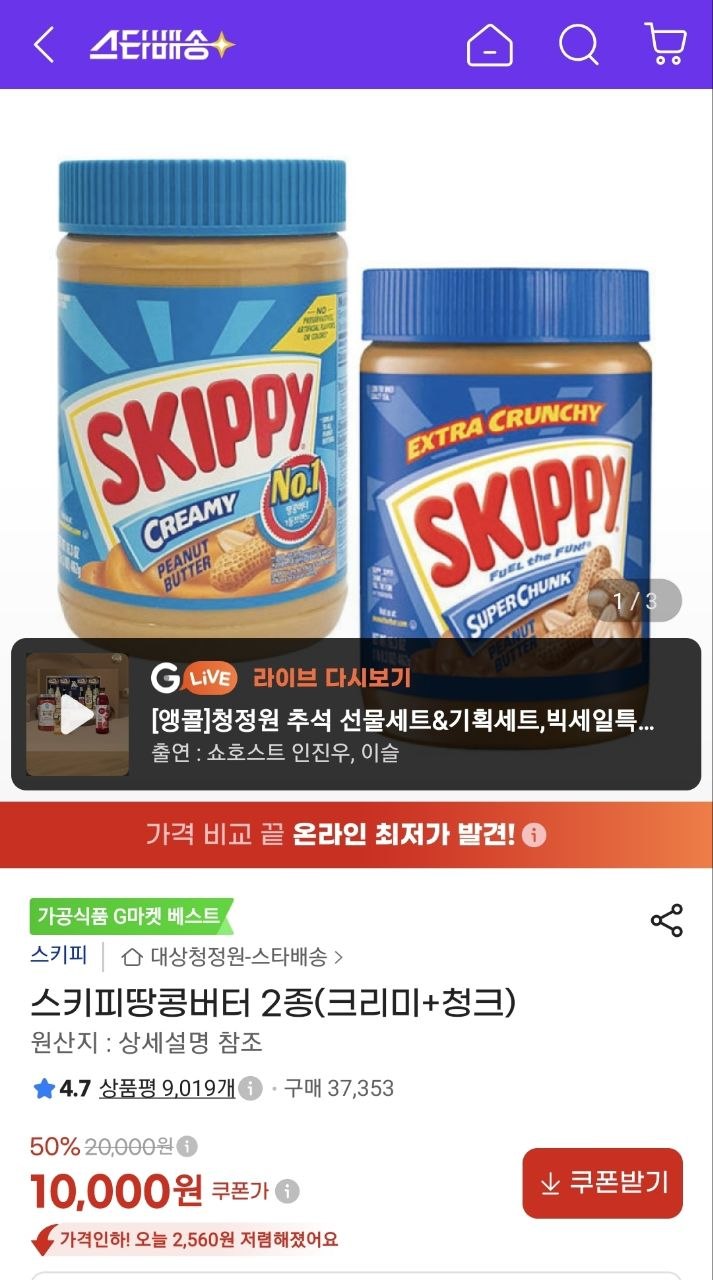Open the shopping cart
The height and width of the screenshot is (1280, 713).
click(x=665, y=45)
